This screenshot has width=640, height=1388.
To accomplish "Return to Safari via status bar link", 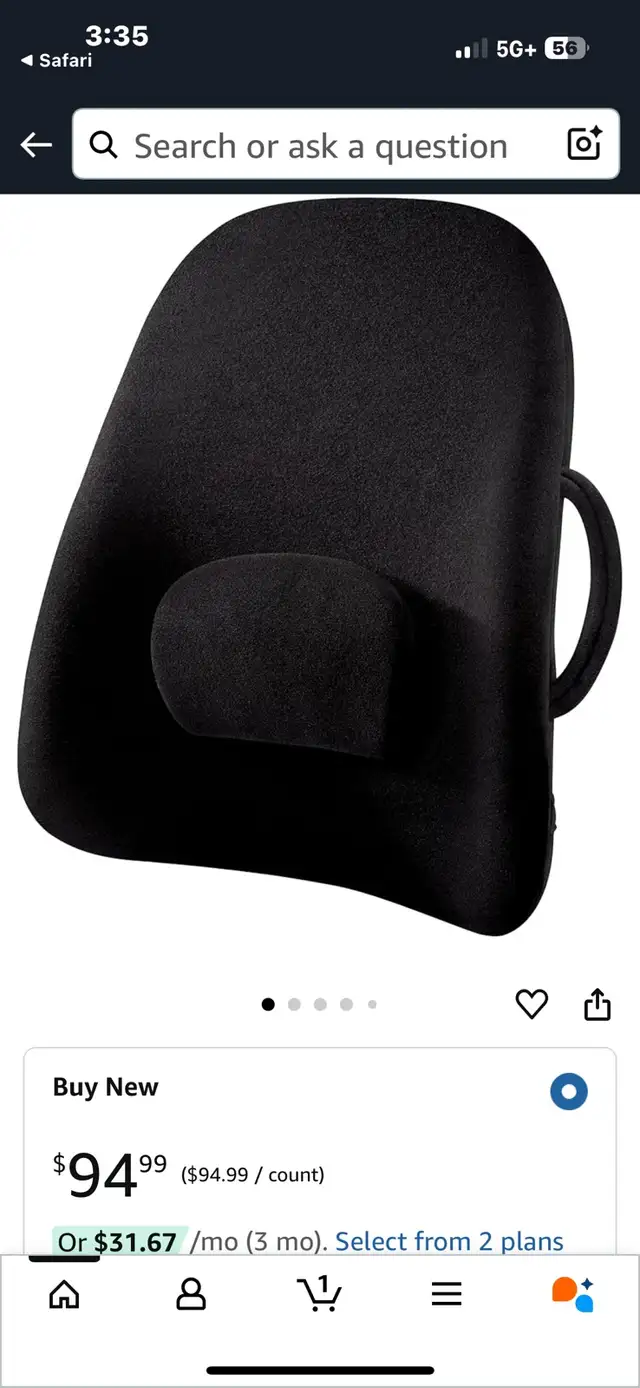I will (x=56, y=61).
